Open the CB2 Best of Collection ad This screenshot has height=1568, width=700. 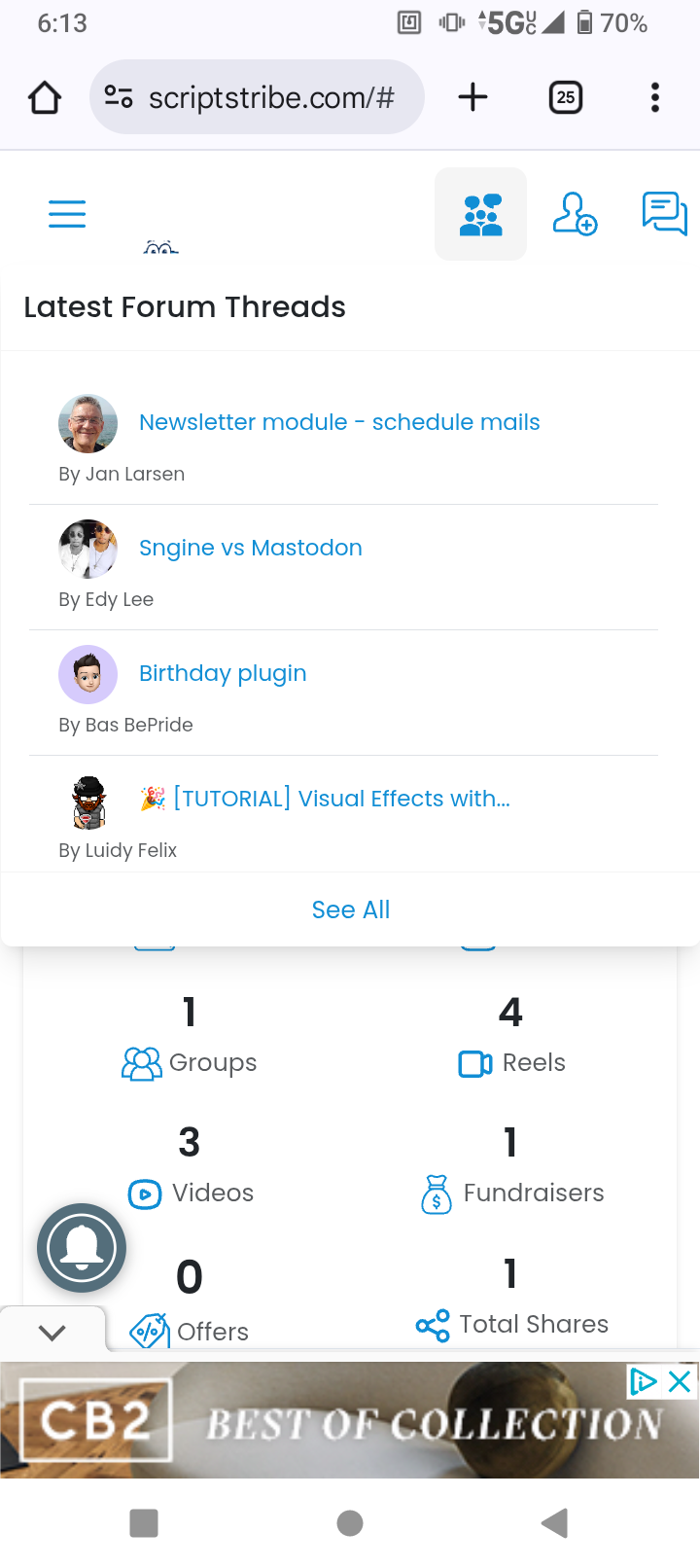point(350,1420)
